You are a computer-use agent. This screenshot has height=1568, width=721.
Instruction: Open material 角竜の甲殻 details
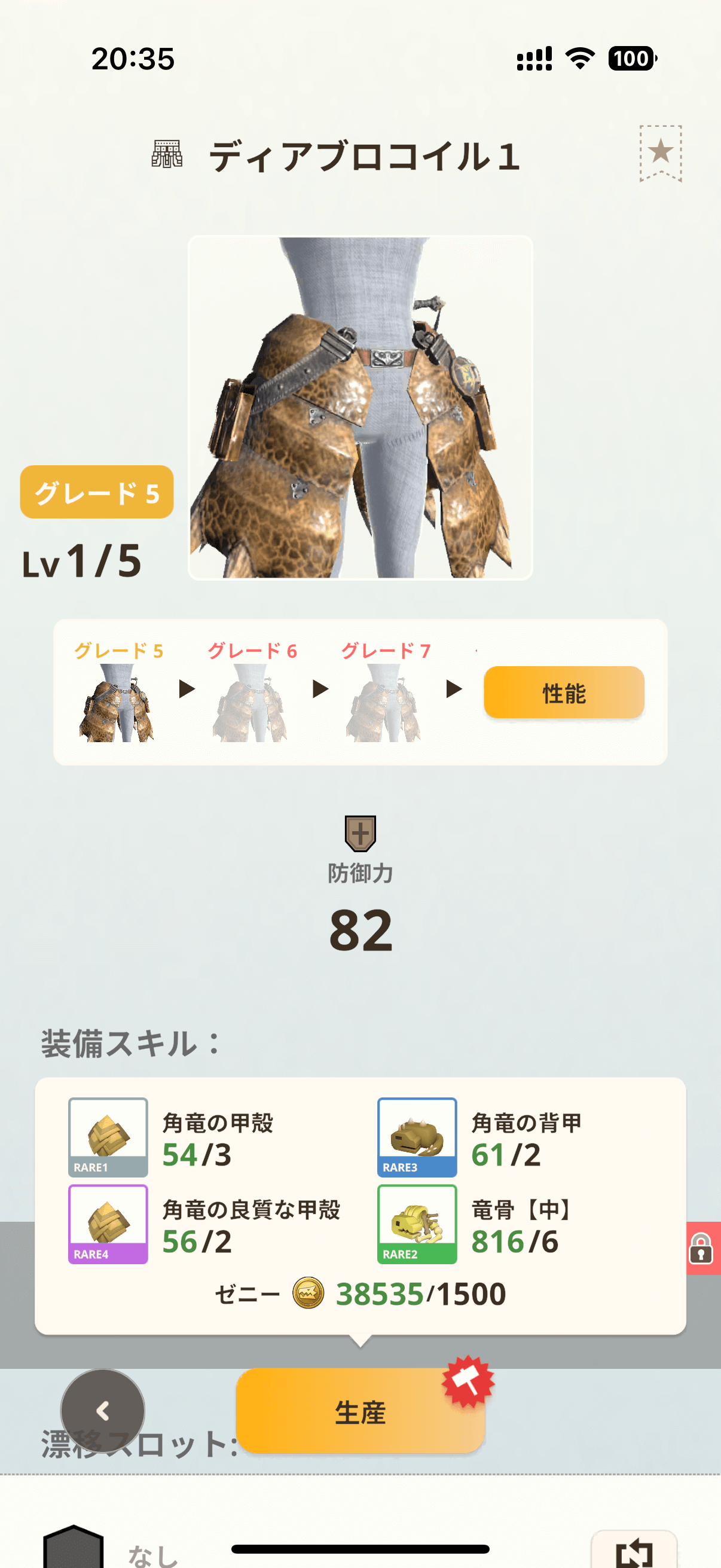coord(108,1137)
